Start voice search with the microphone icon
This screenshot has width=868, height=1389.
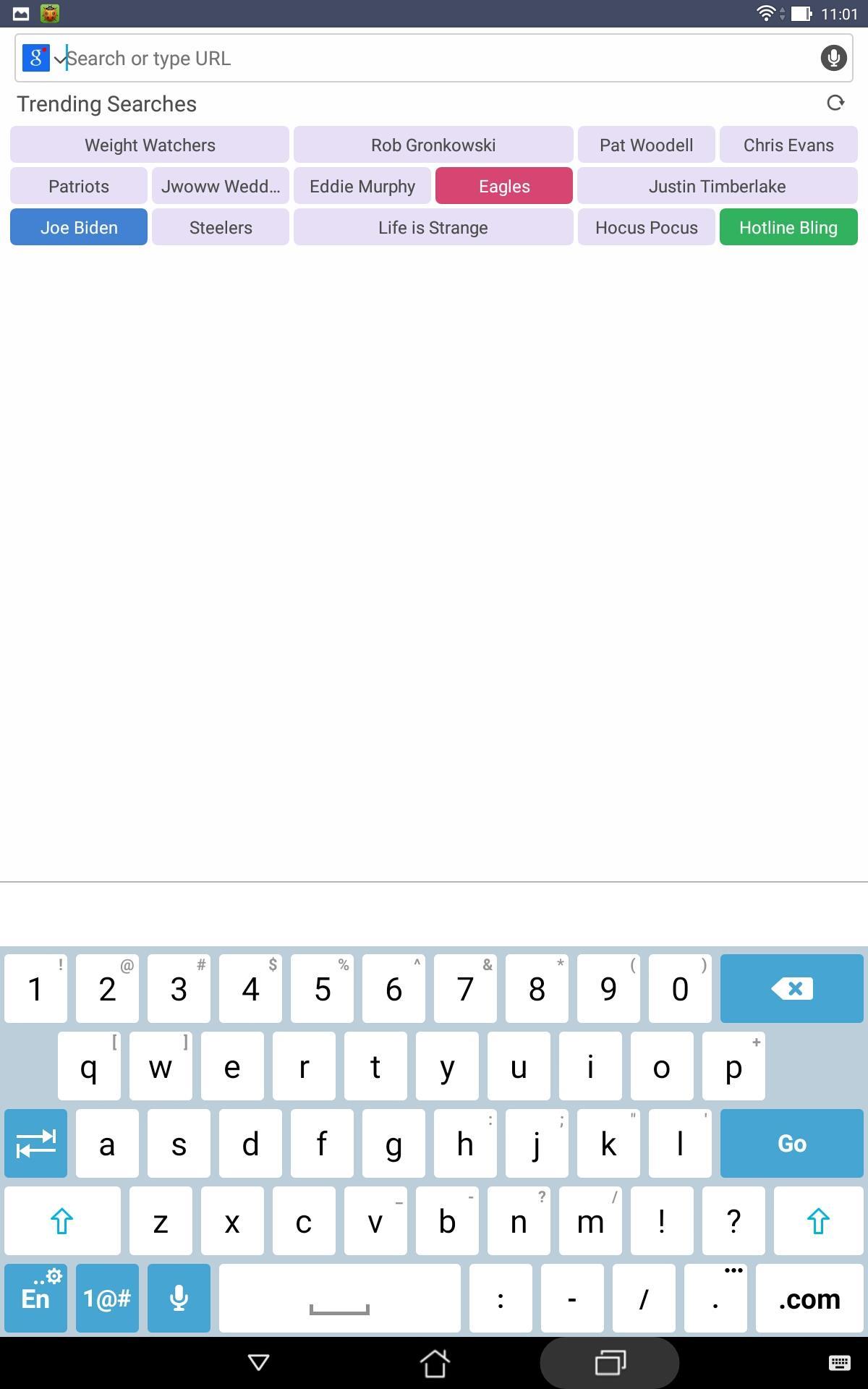click(833, 58)
